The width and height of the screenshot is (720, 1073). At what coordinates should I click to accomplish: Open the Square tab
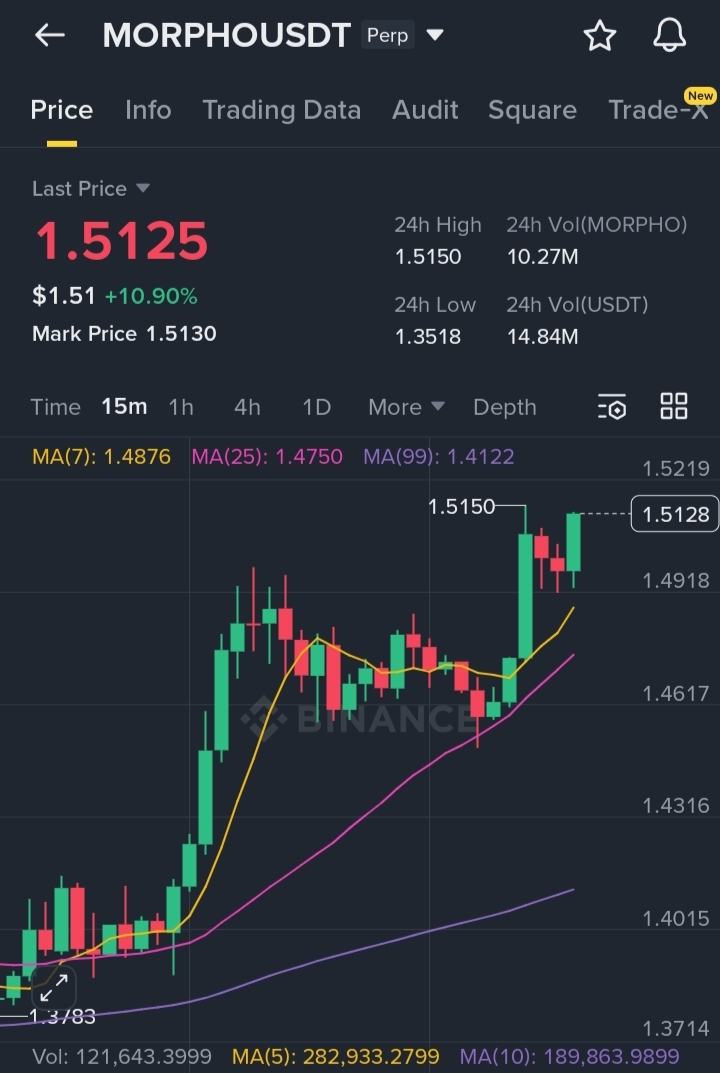point(532,110)
